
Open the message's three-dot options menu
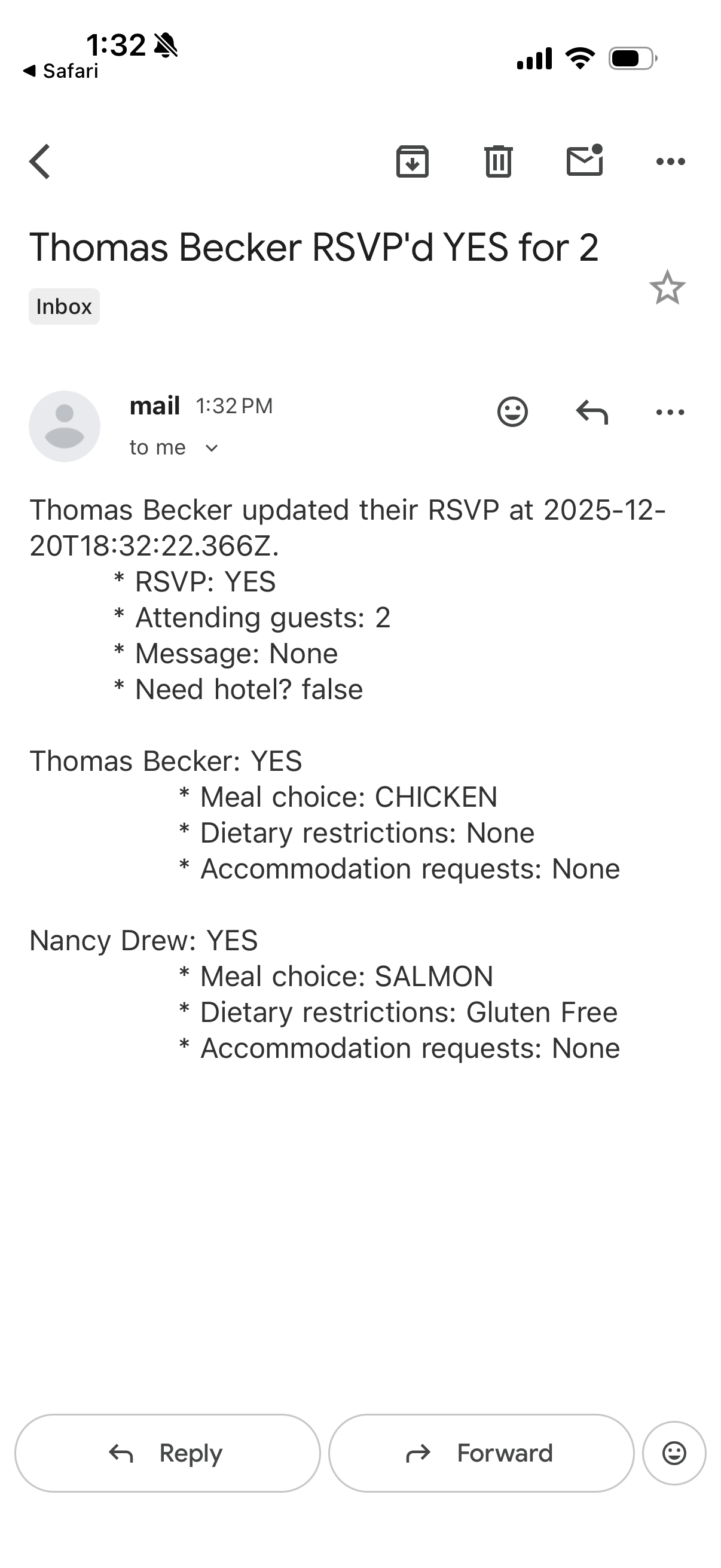click(x=671, y=412)
